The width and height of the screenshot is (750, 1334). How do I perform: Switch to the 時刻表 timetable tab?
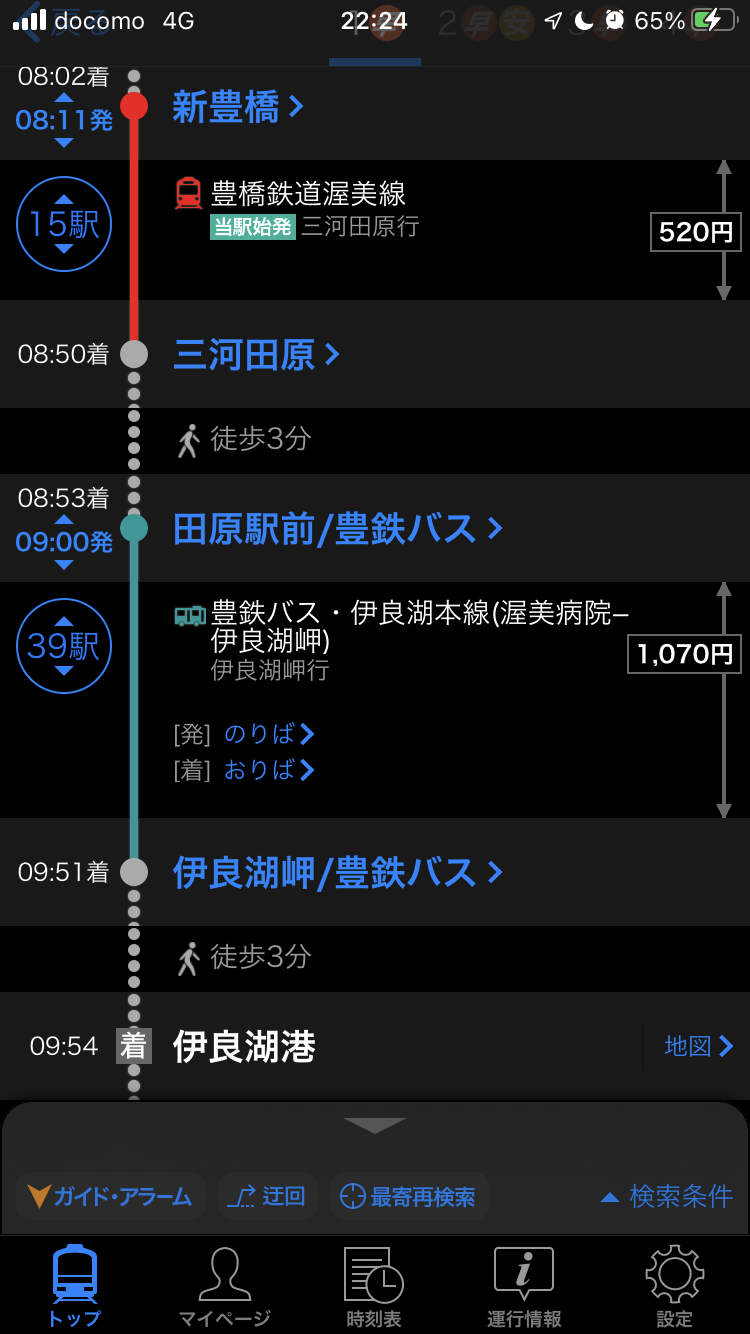374,1286
